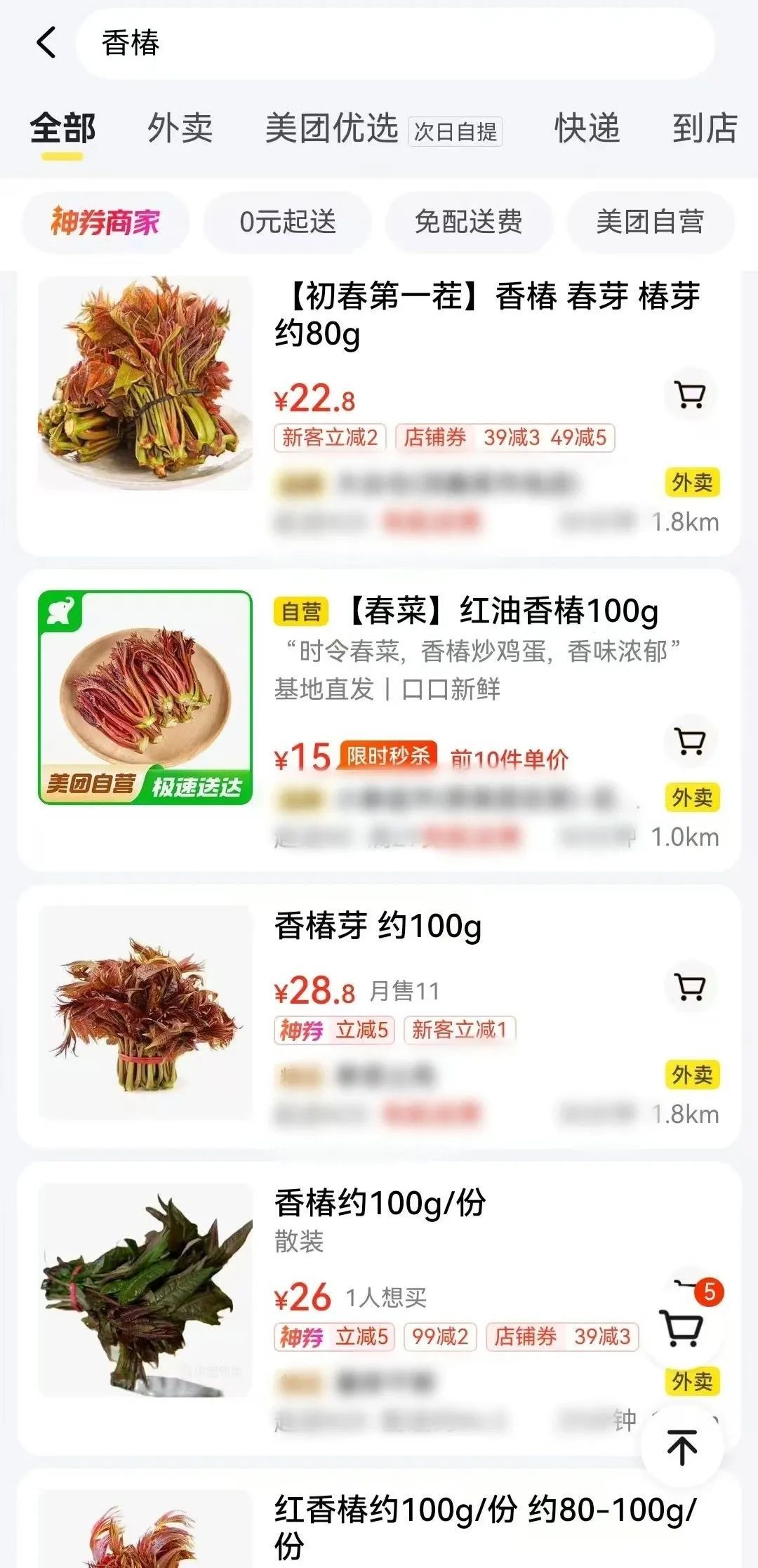Toggle the 免配送费 filter option
758x1568 pixels.
[x=467, y=220]
